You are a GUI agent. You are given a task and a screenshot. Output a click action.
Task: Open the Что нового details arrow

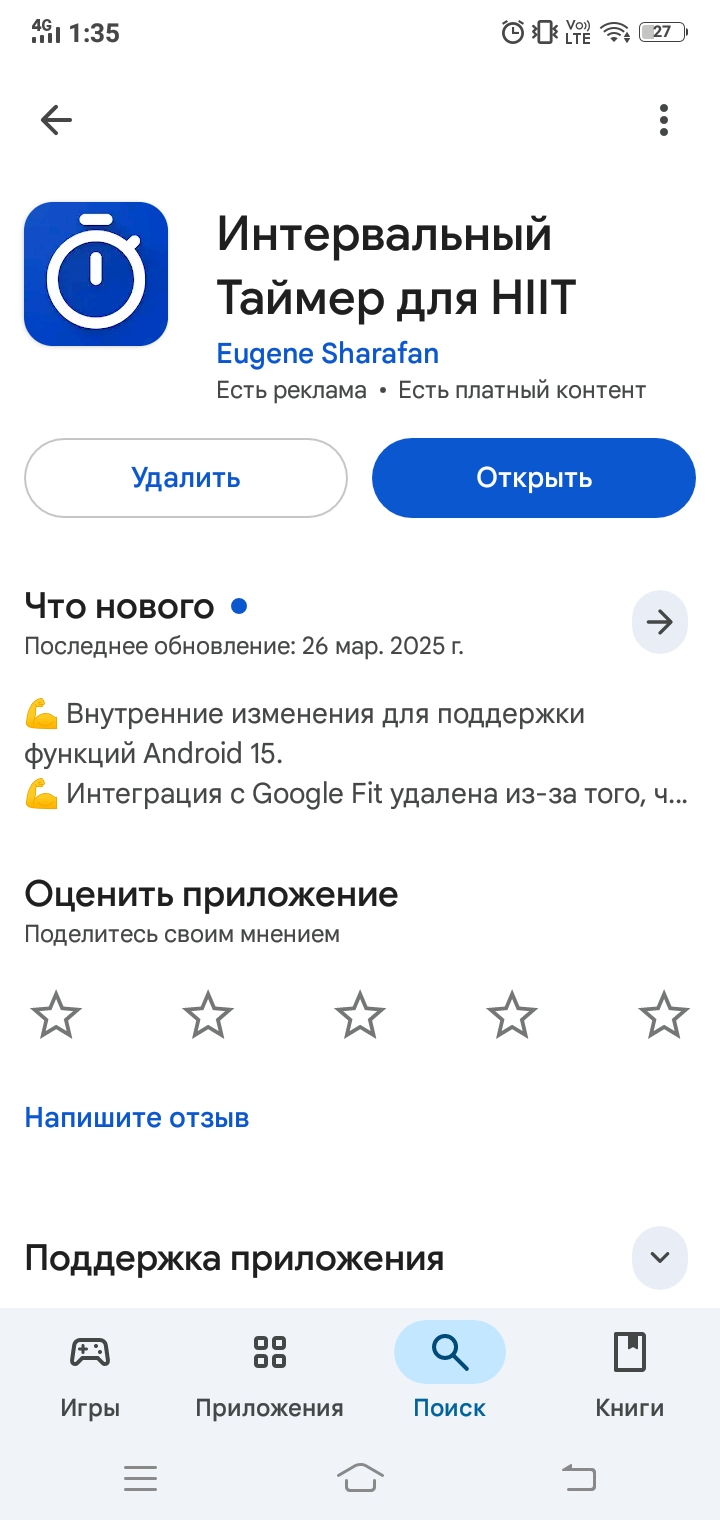(x=659, y=622)
